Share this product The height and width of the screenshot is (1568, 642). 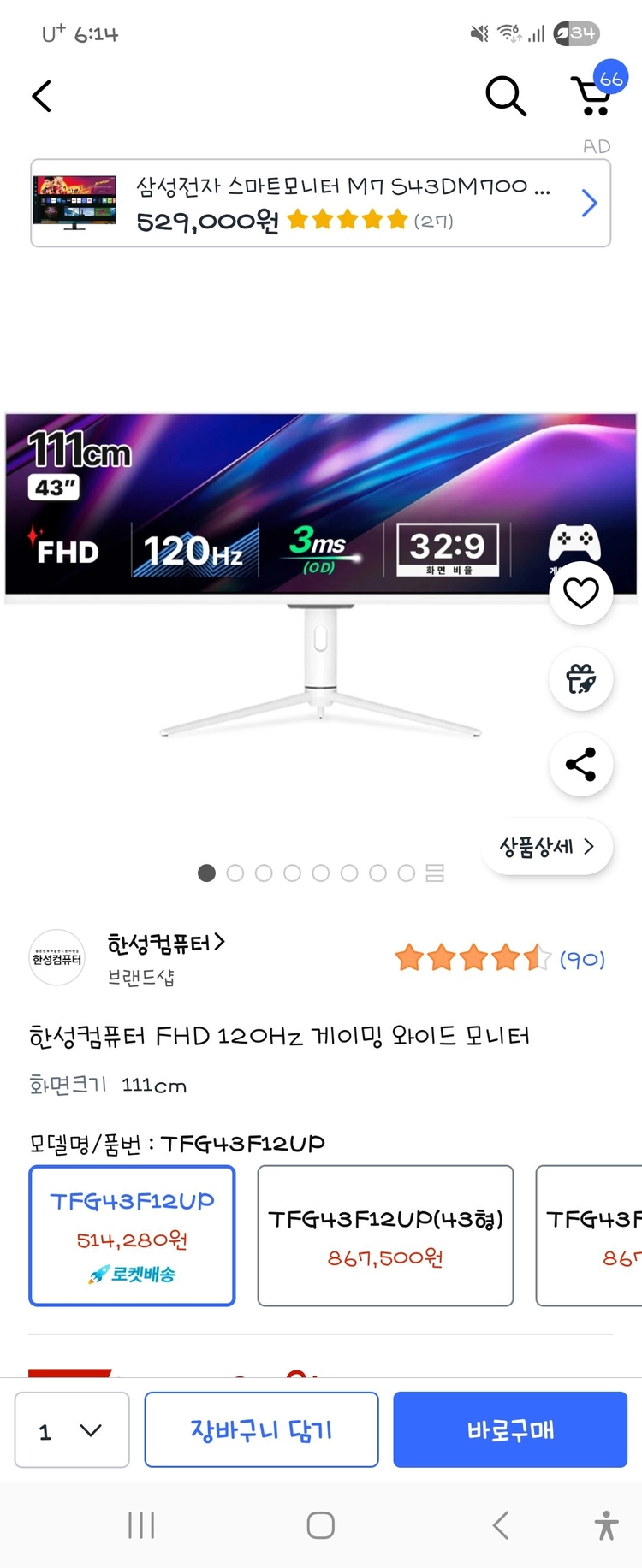pos(580,764)
